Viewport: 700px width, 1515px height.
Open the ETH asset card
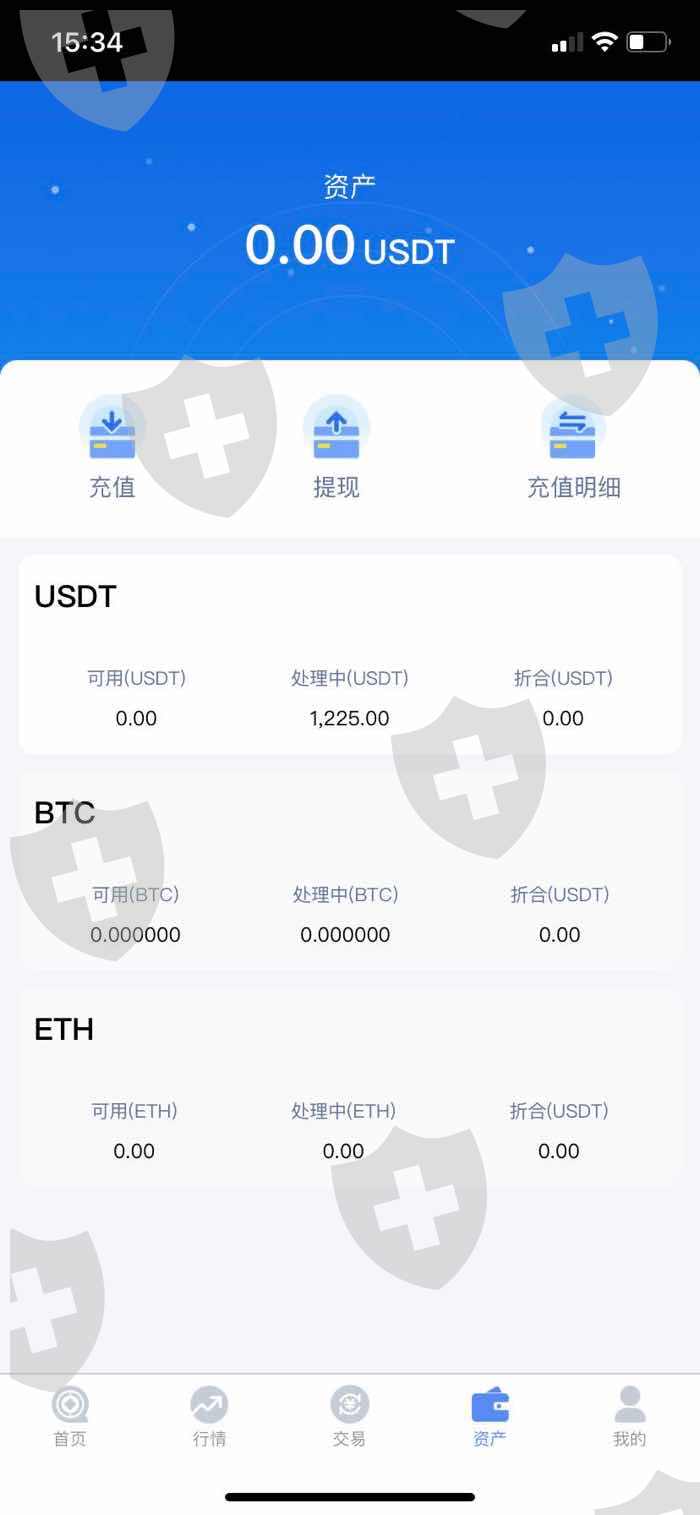tap(350, 1087)
